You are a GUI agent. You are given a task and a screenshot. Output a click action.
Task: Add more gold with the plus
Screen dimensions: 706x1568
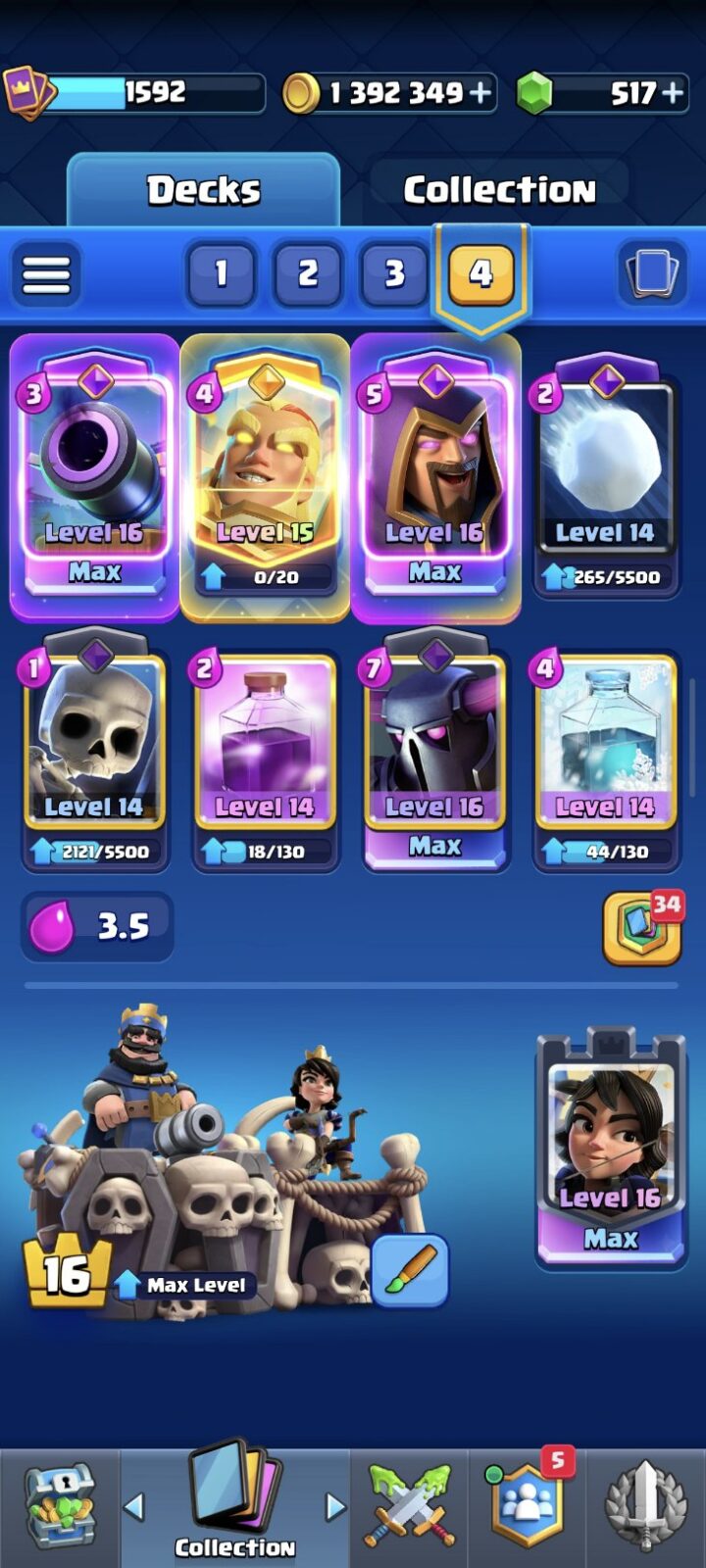pos(480,93)
